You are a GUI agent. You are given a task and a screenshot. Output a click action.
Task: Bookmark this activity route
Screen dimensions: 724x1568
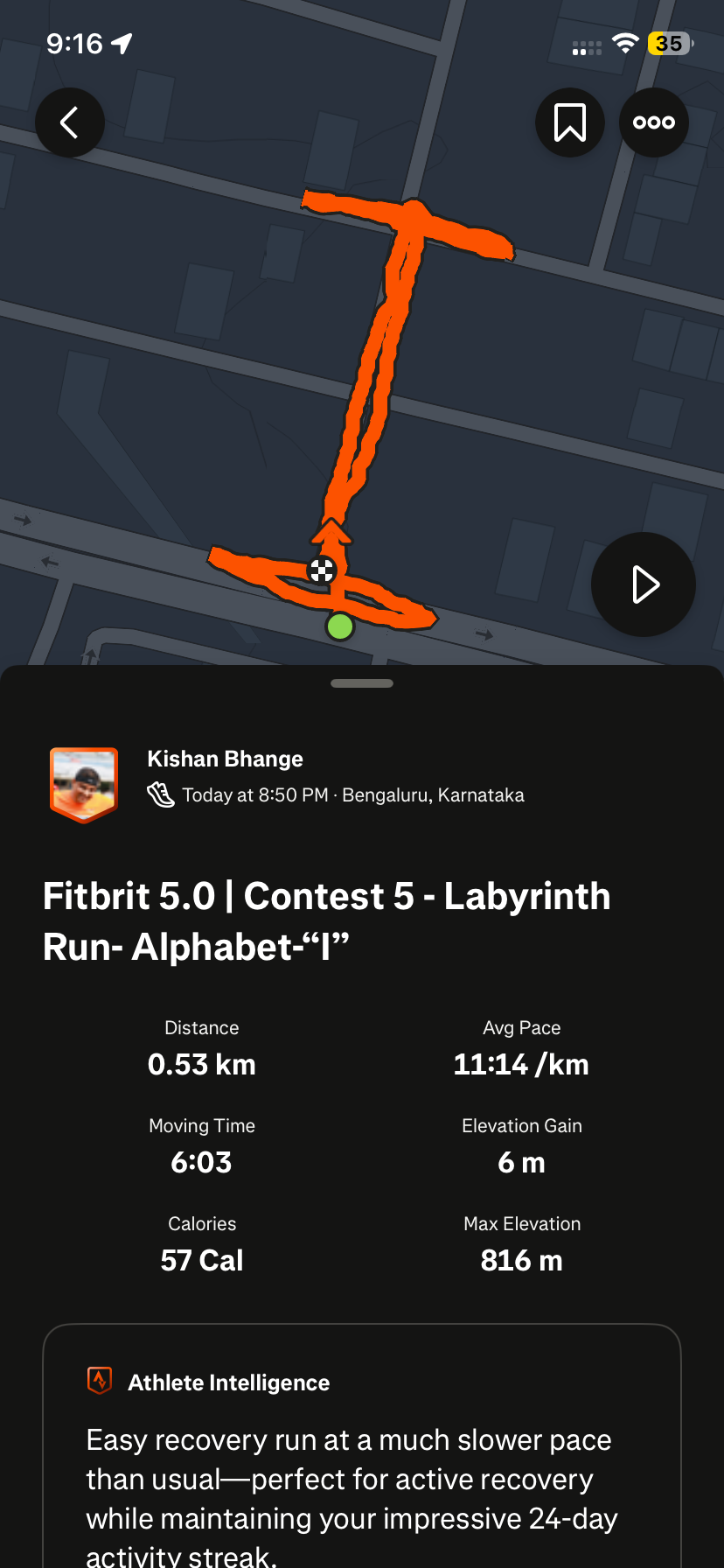[570, 122]
